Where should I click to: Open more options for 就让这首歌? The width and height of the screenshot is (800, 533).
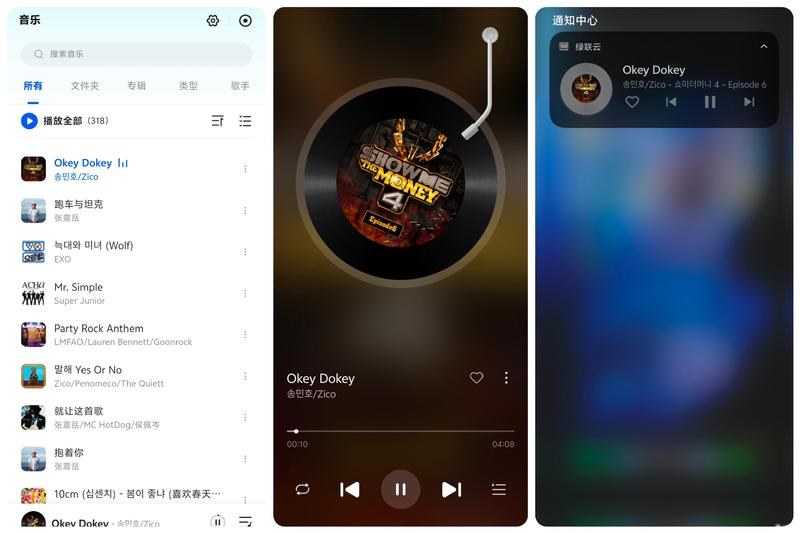pyautogui.click(x=245, y=417)
